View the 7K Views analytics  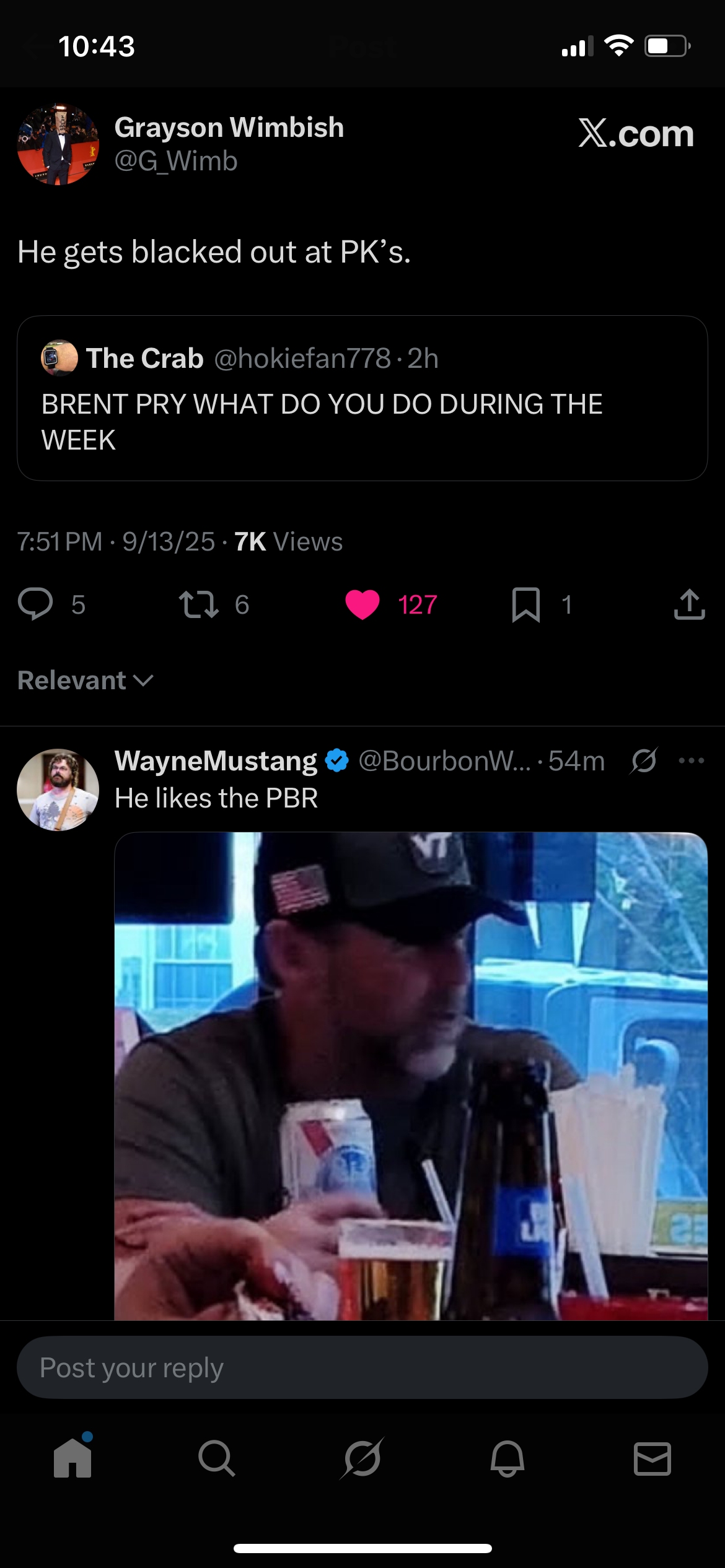pos(288,542)
